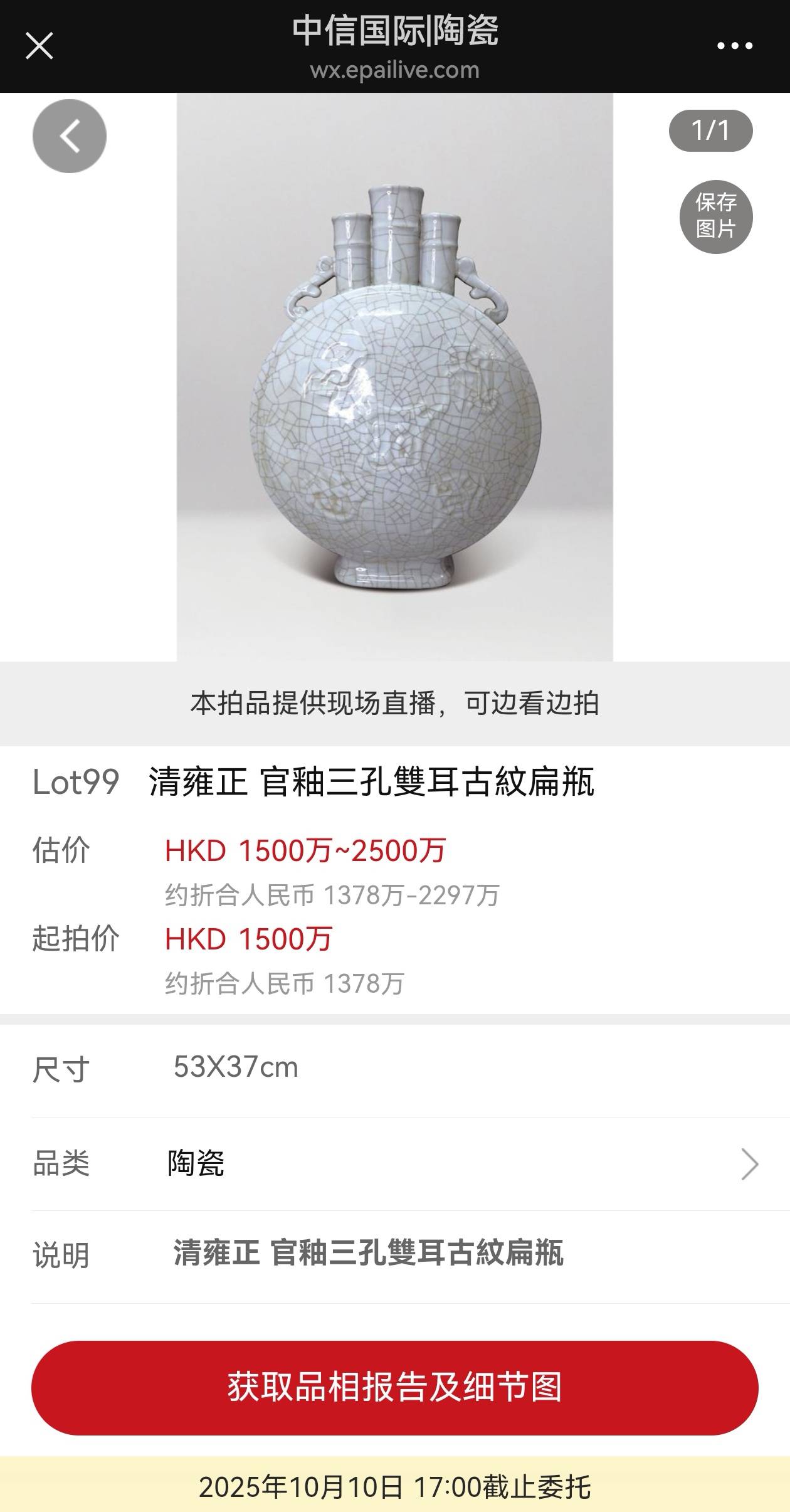Go back using the round arrow button
This screenshot has height=1512, width=790.
point(70,136)
